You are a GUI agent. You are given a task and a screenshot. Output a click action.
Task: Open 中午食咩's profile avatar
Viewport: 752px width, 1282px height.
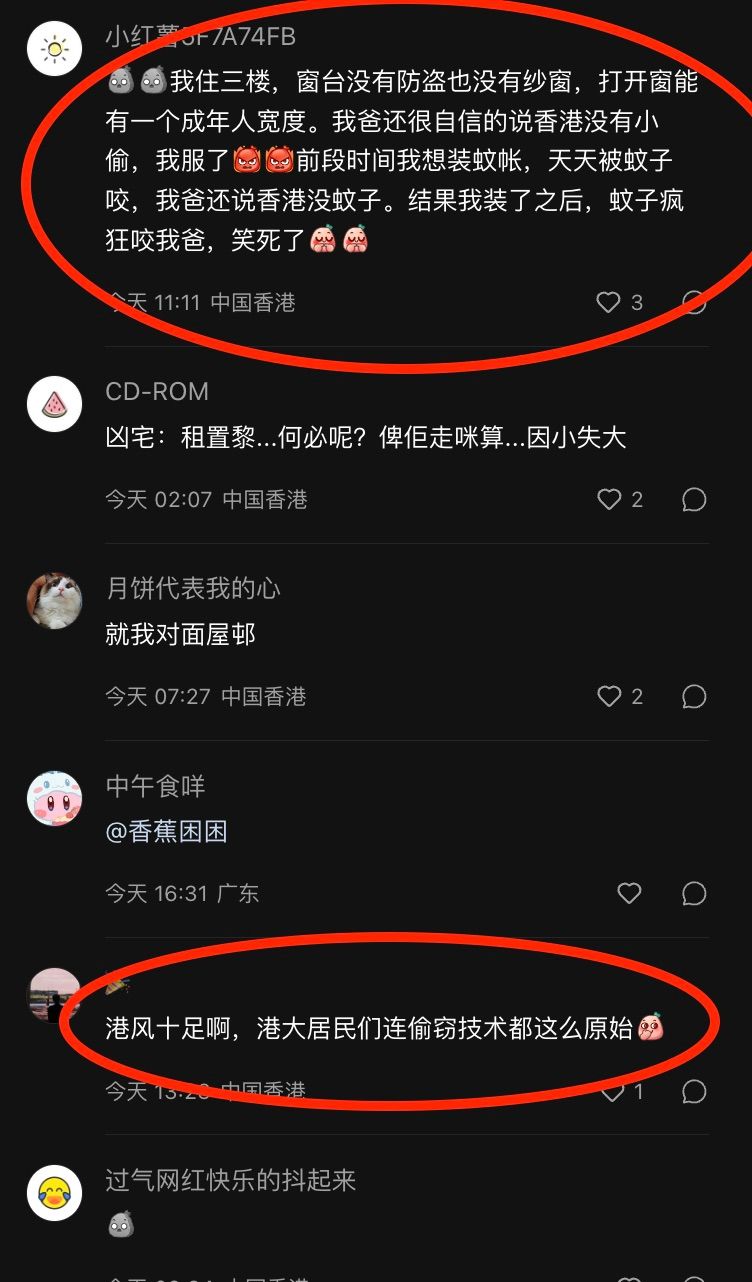[54, 798]
